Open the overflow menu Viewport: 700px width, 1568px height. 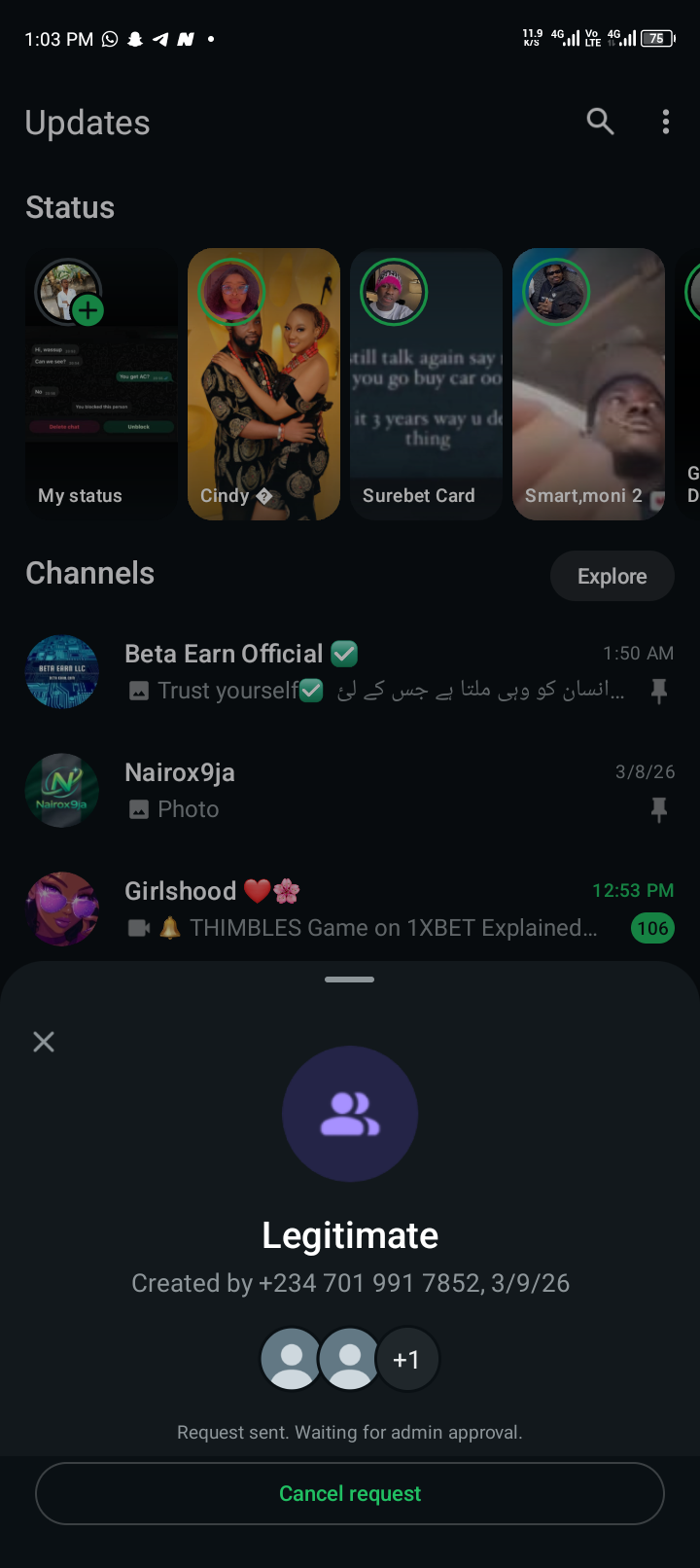click(x=665, y=122)
